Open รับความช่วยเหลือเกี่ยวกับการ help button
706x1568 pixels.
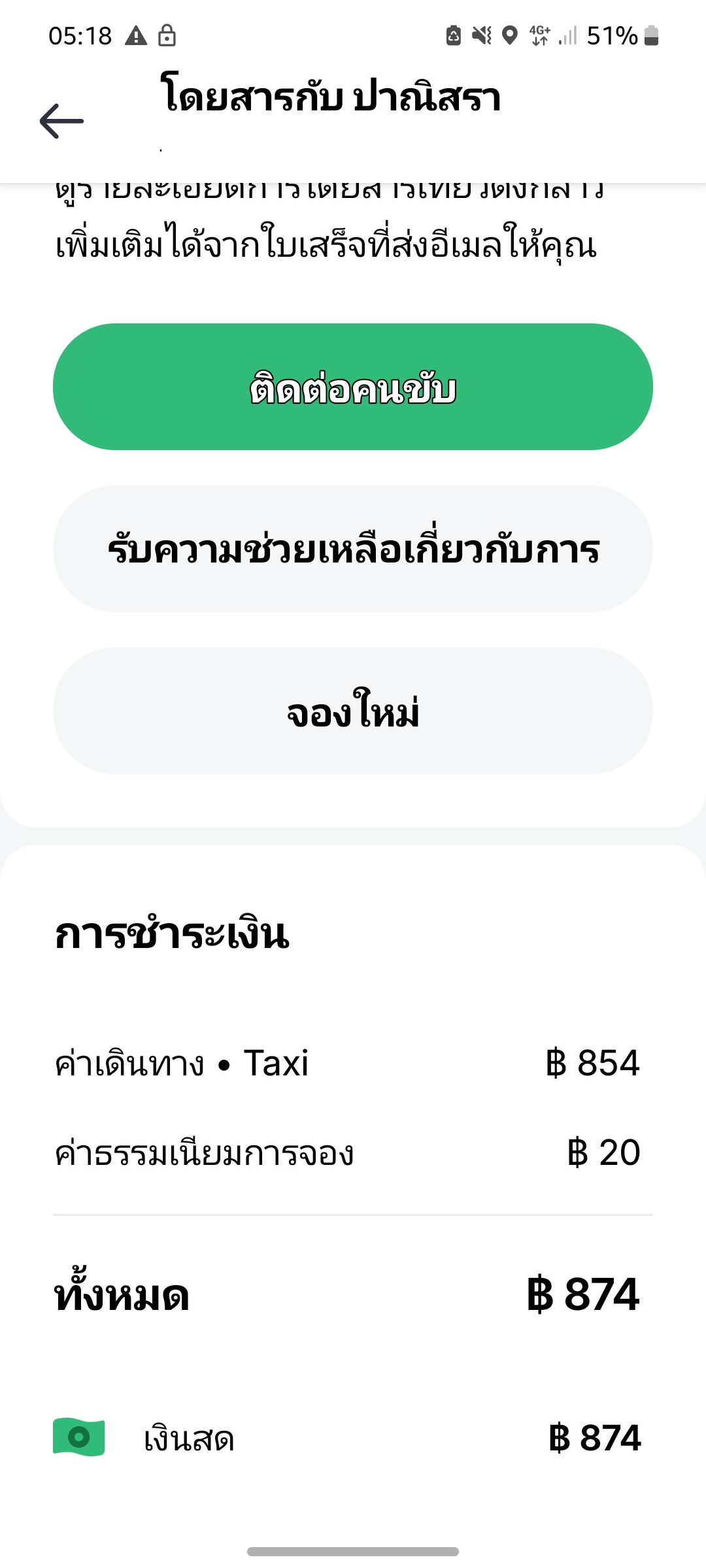pyautogui.click(x=353, y=549)
